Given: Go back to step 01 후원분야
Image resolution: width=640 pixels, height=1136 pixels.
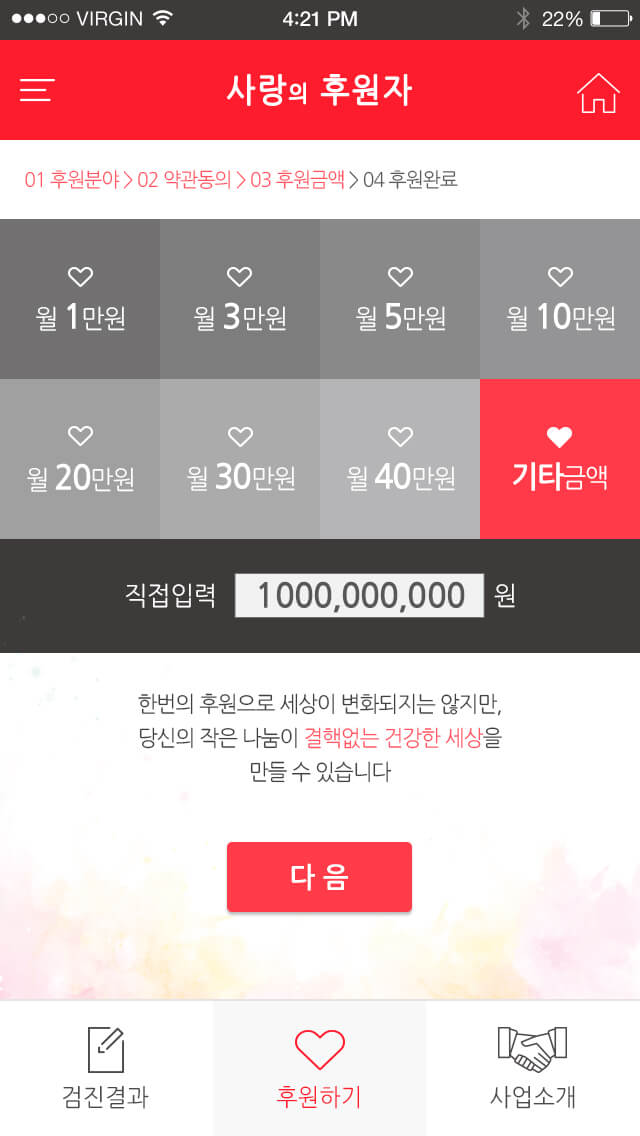Looking at the screenshot, I should point(72,180).
